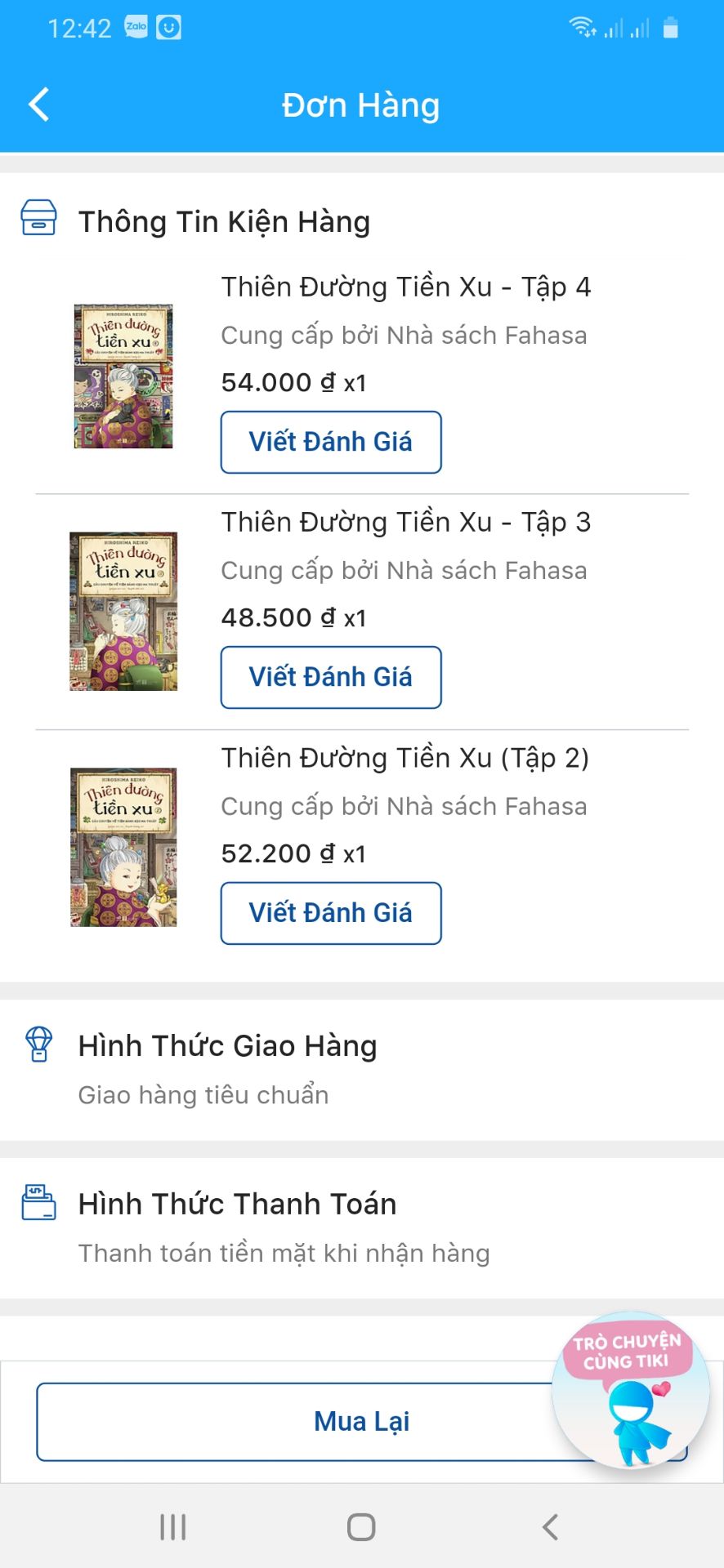Click Viết Đánh Giá for Thiên Đường Tiền Xu Tập 4
724x1568 pixels.
(x=330, y=442)
